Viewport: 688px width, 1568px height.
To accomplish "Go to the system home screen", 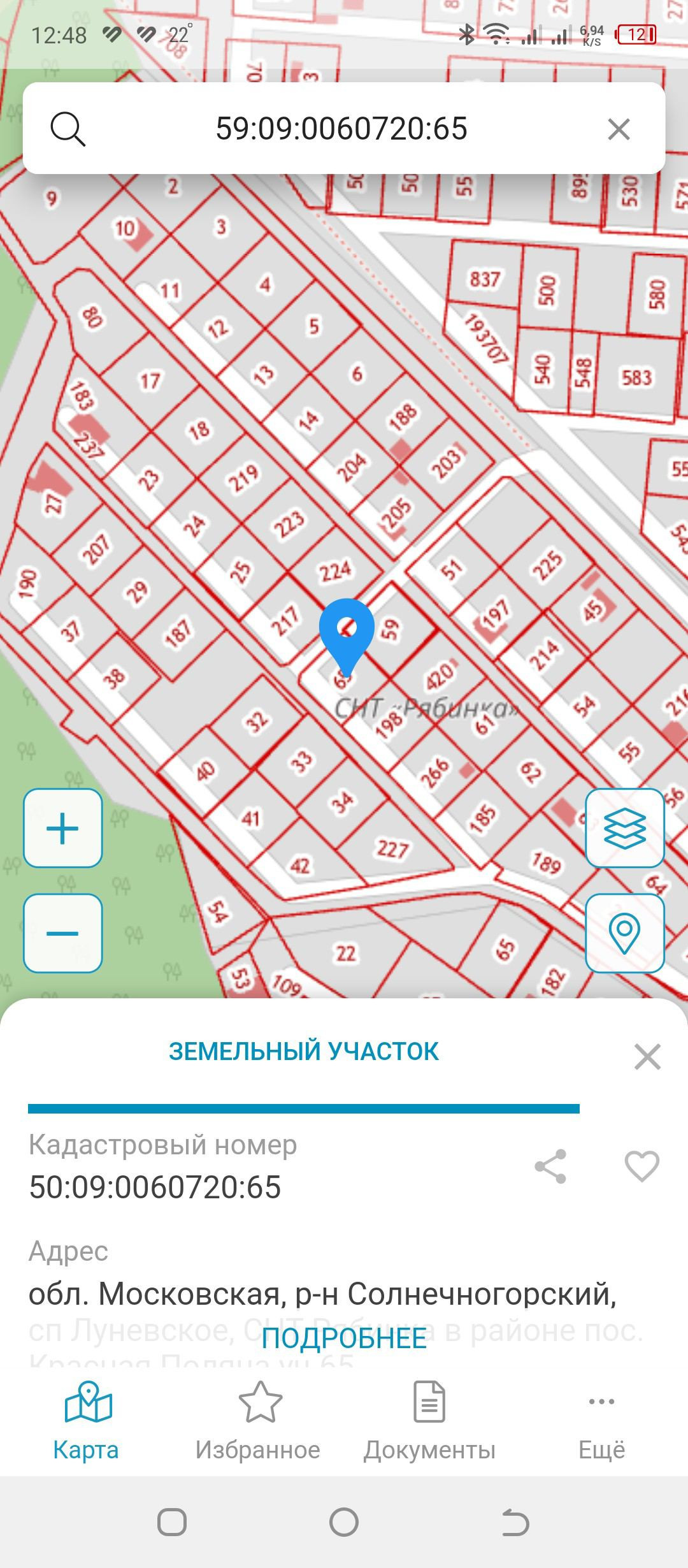I will coord(344,1523).
